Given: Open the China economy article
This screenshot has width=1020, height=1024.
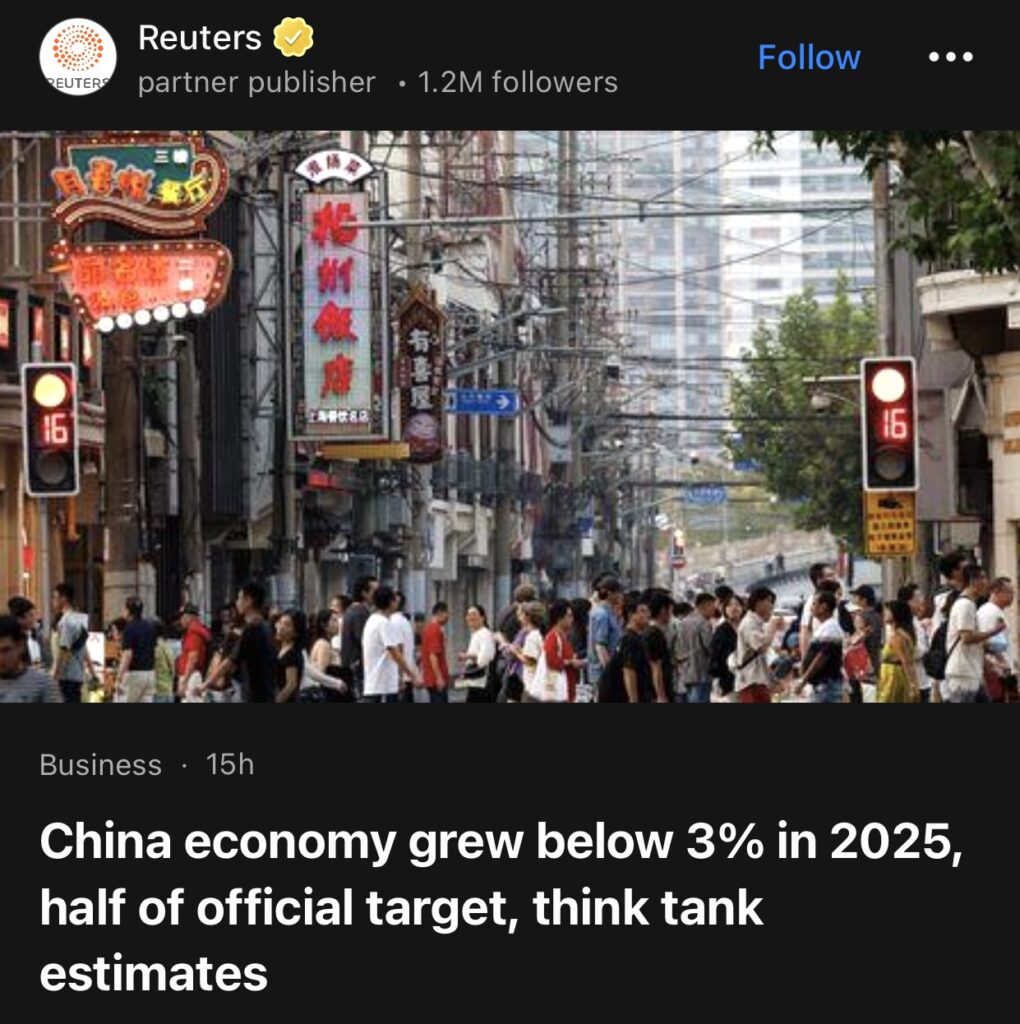Looking at the screenshot, I should (x=500, y=906).
